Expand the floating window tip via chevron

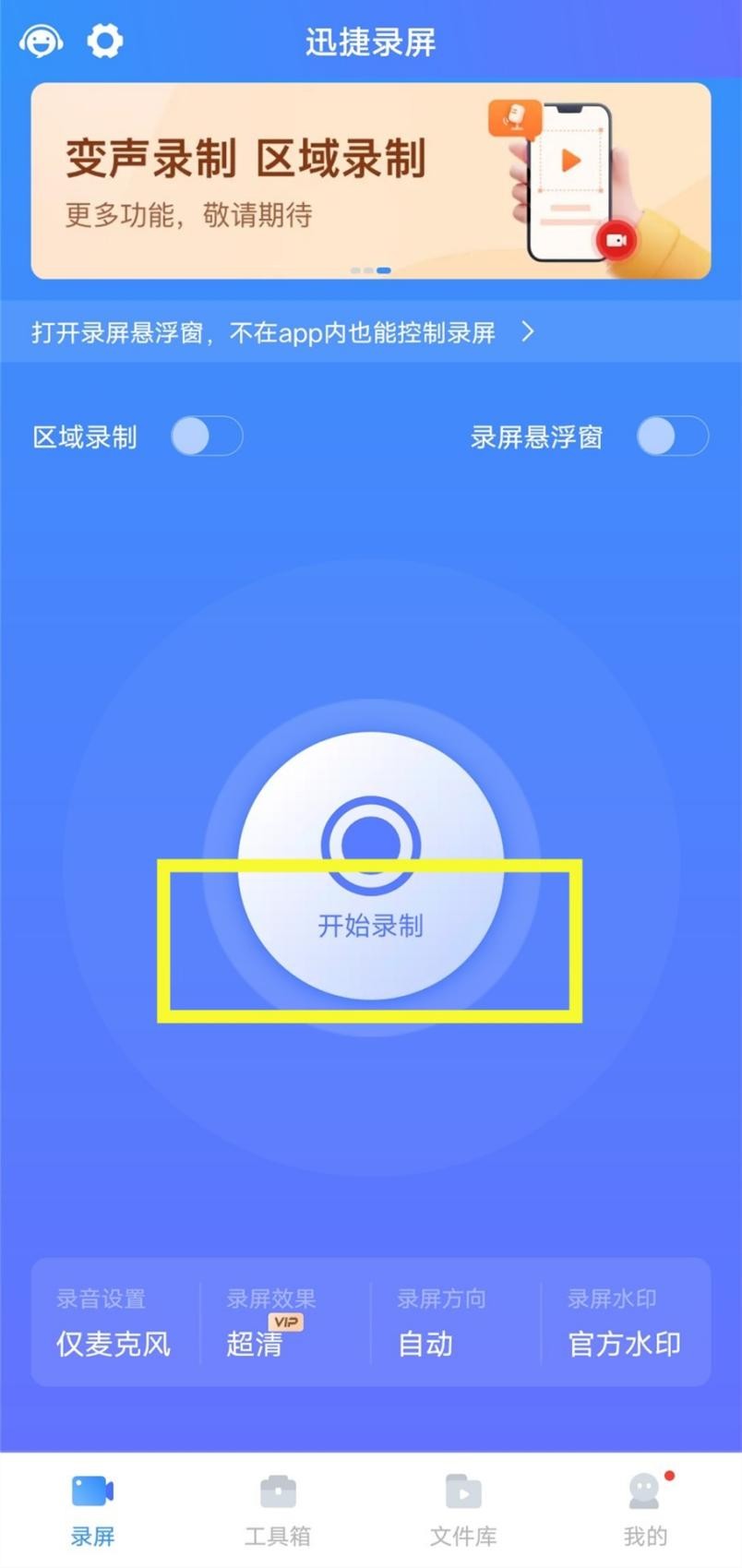click(529, 333)
